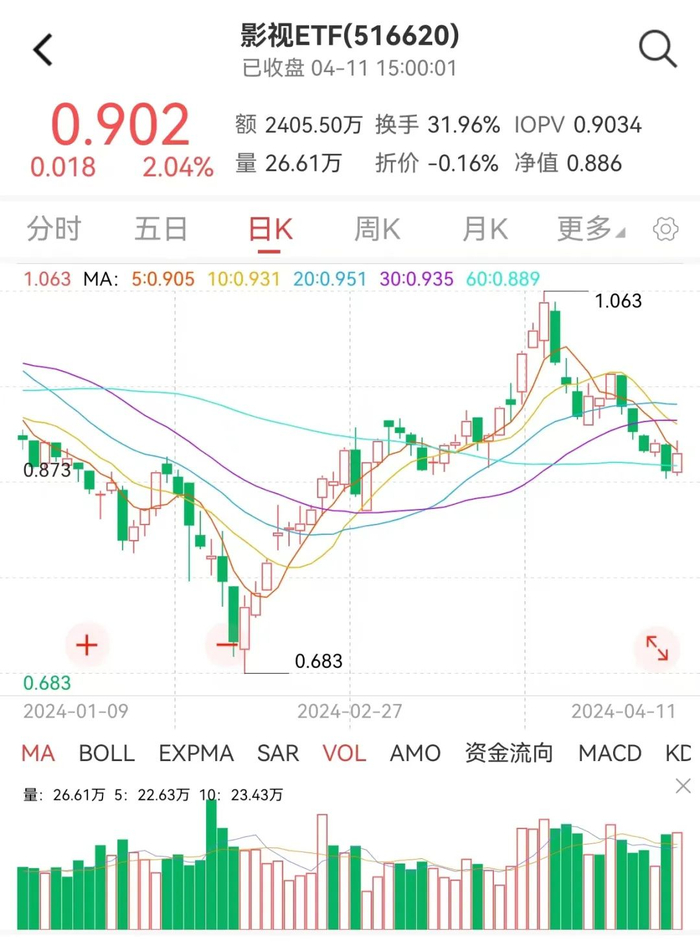Viewport: 700px width, 946px height.
Task: Expand the chart to fullscreen
Action: tap(657, 648)
